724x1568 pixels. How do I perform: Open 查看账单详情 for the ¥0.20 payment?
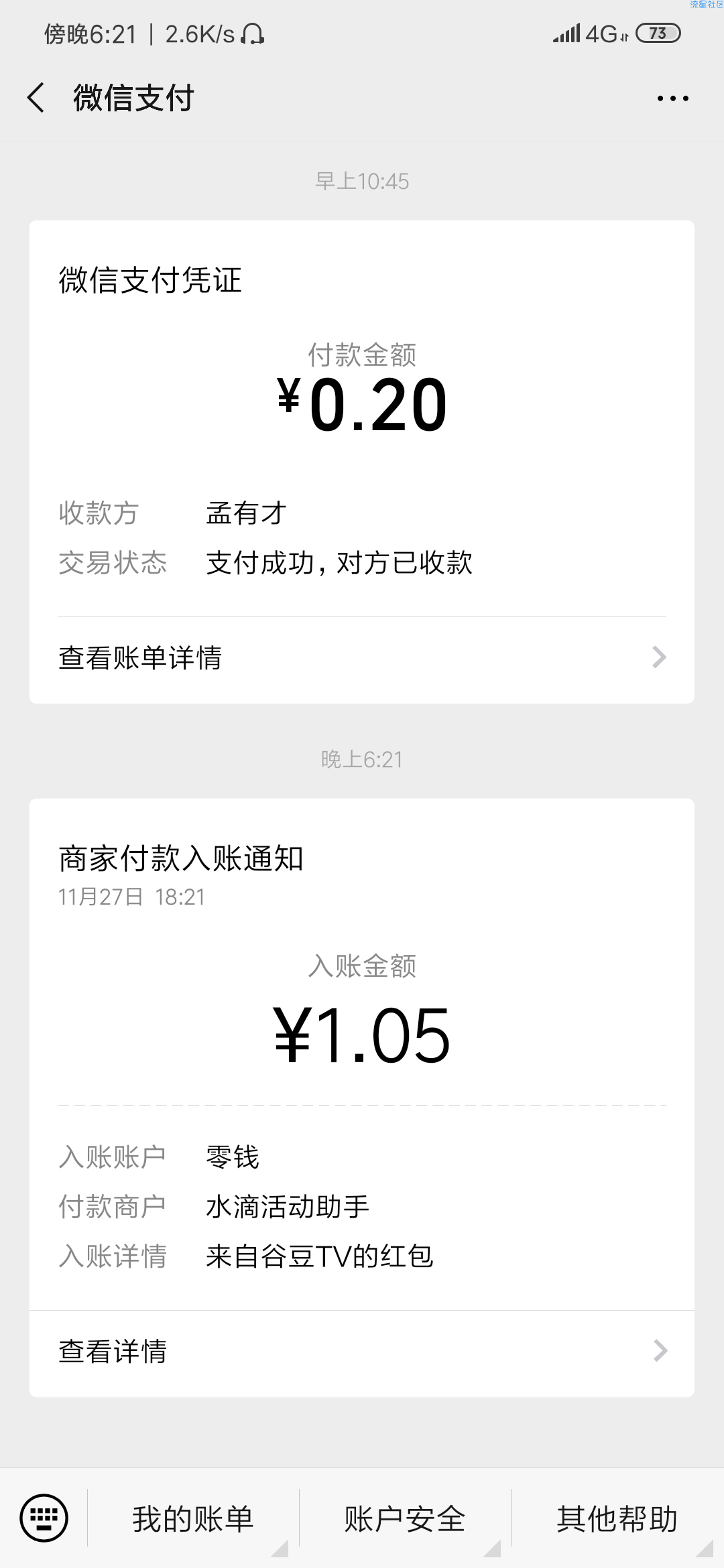tap(362, 658)
